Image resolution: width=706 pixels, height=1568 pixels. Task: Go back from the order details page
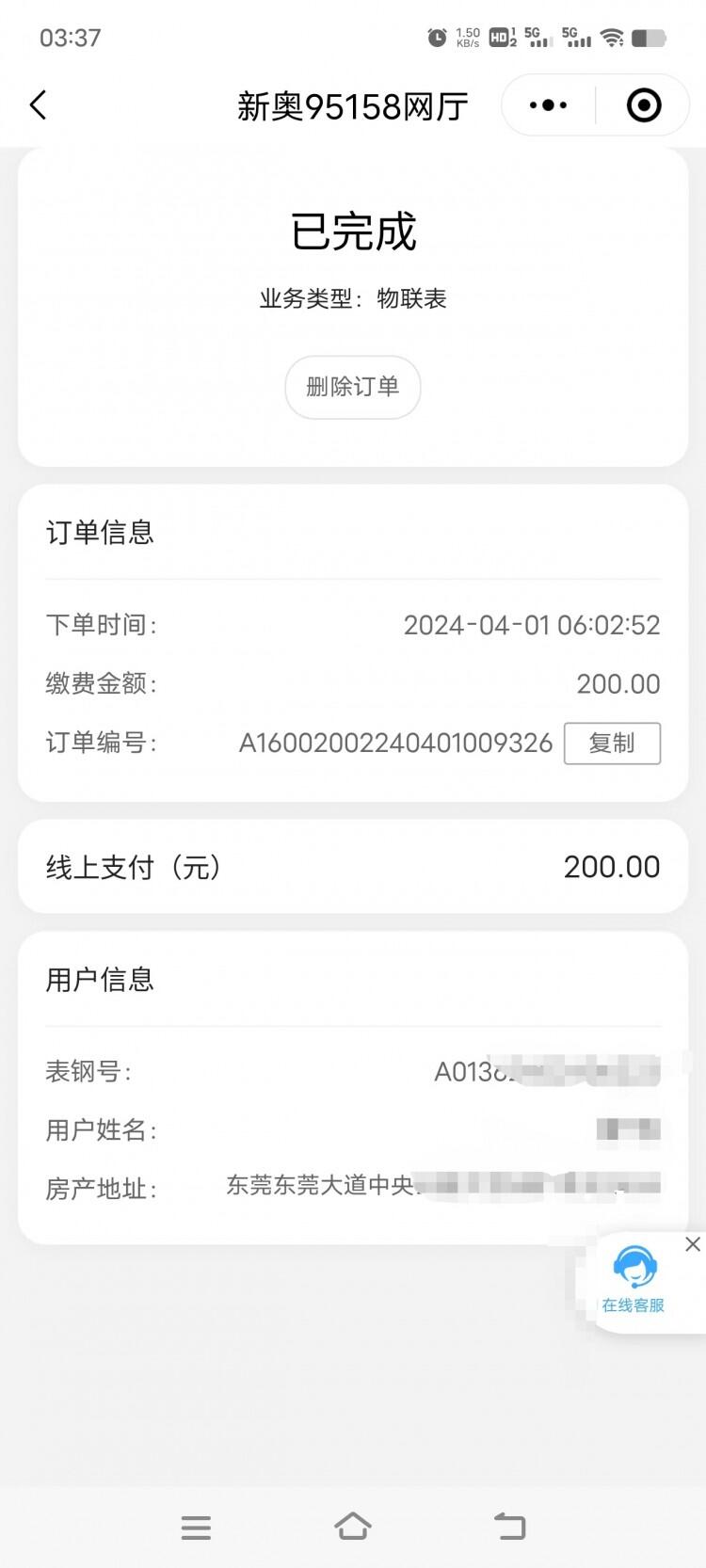pyautogui.click(x=39, y=105)
